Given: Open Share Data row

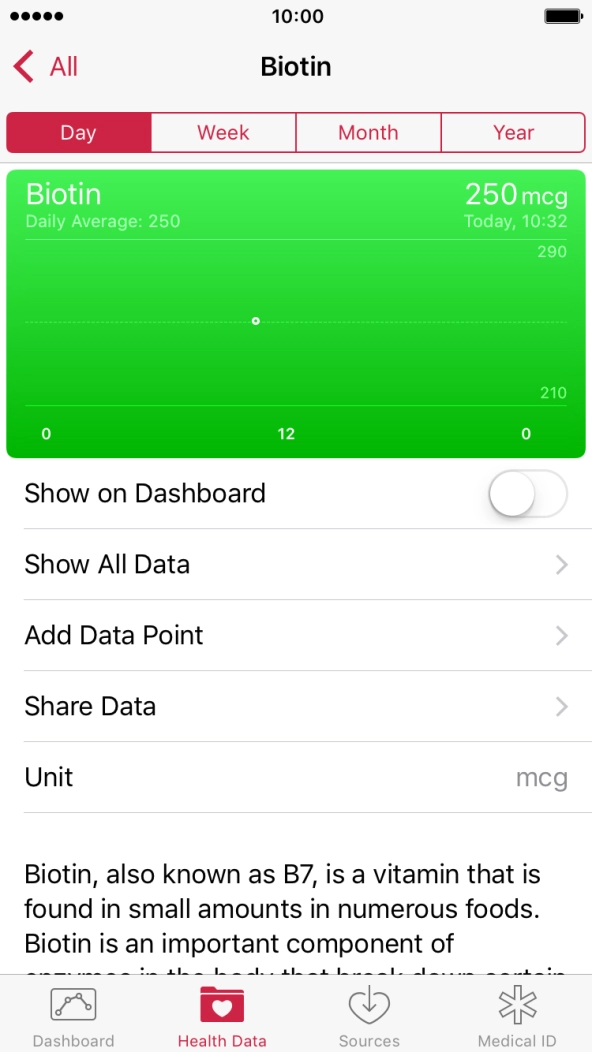Looking at the screenshot, I should click(x=296, y=706).
